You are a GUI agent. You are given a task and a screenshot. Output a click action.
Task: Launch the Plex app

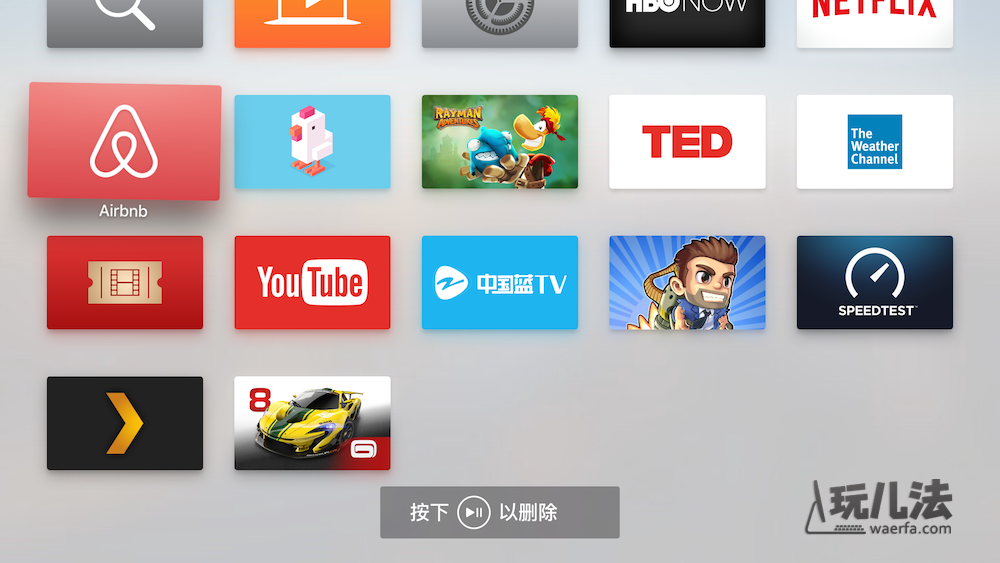125,423
